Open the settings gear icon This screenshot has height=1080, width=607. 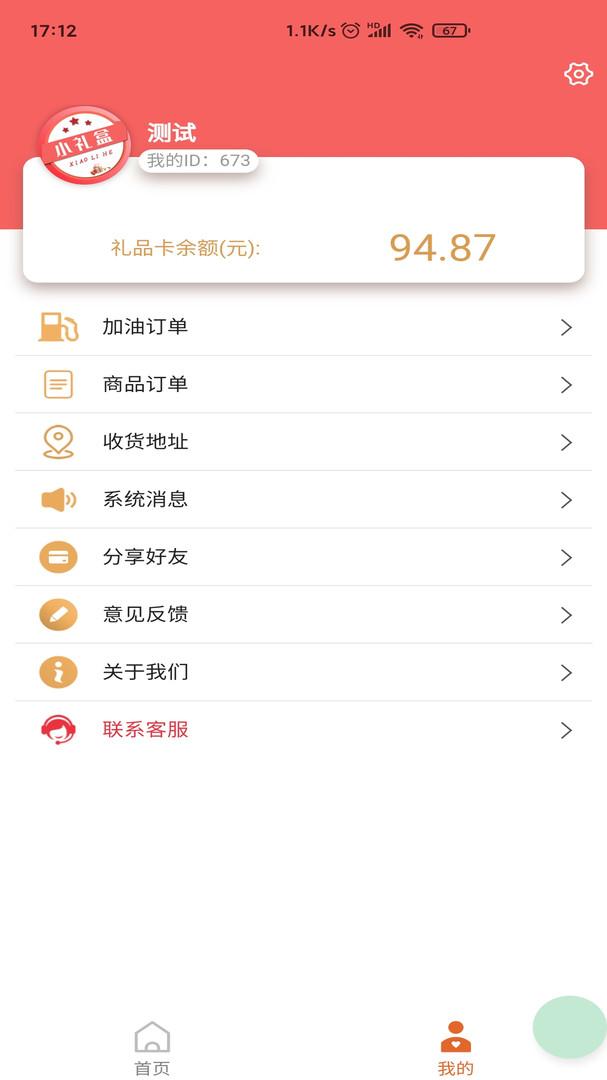tap(578, 74)
